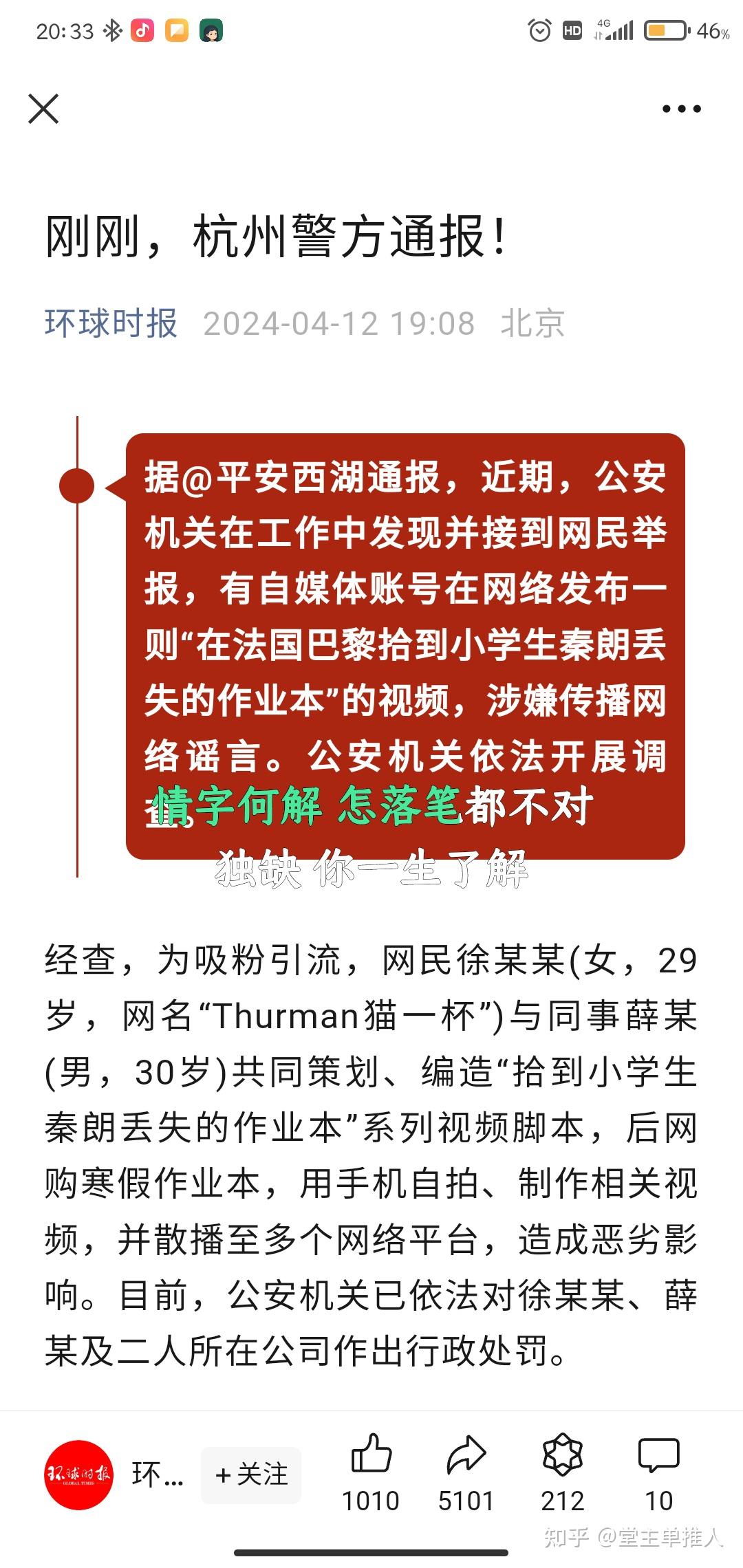Open the three-dot overflow menu
Viewport: 743px width, 1568px height.
[681, 109]
